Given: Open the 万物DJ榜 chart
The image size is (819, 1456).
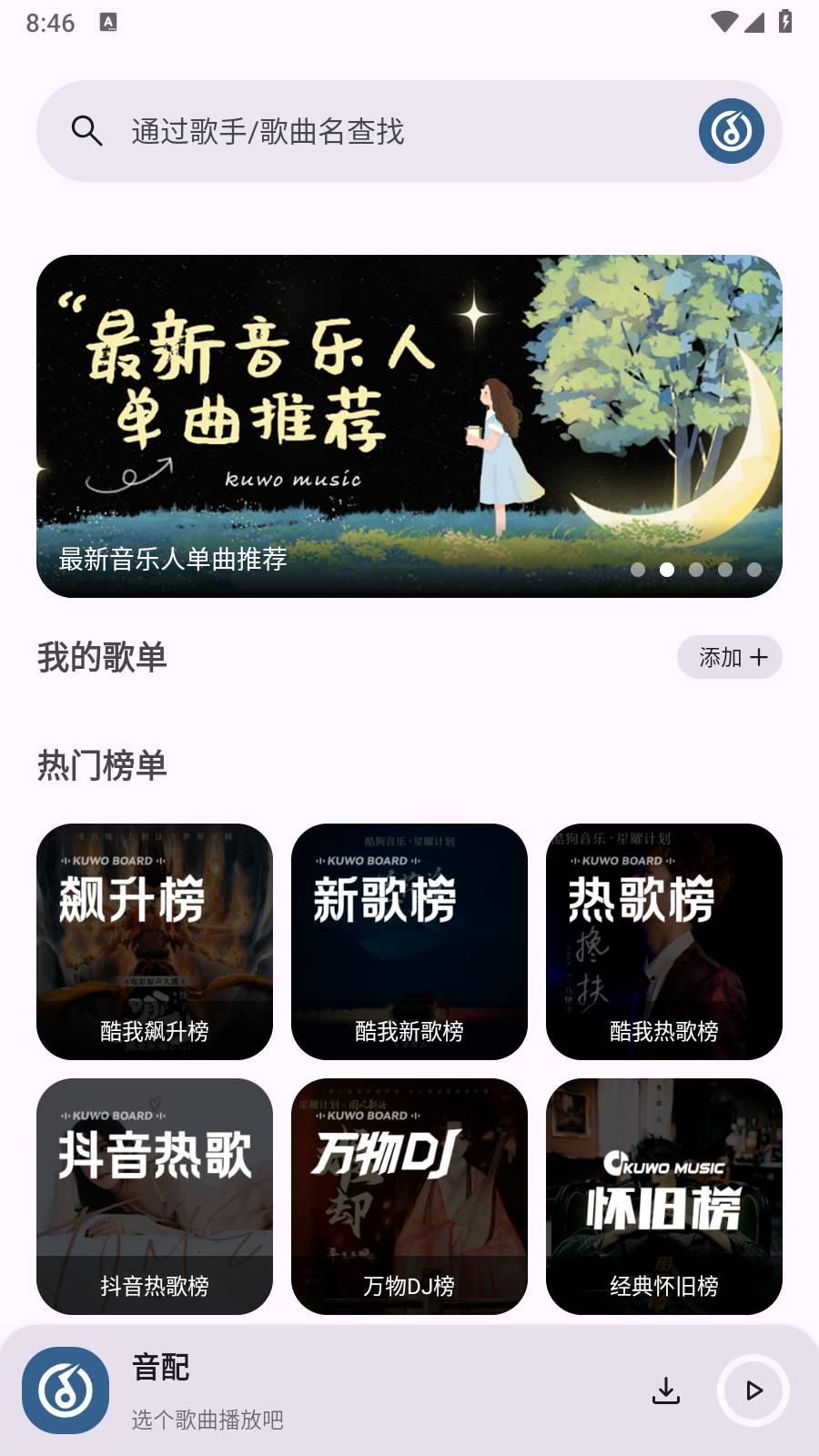Looking at the screenshot, I should click(x=409, y=1197).
